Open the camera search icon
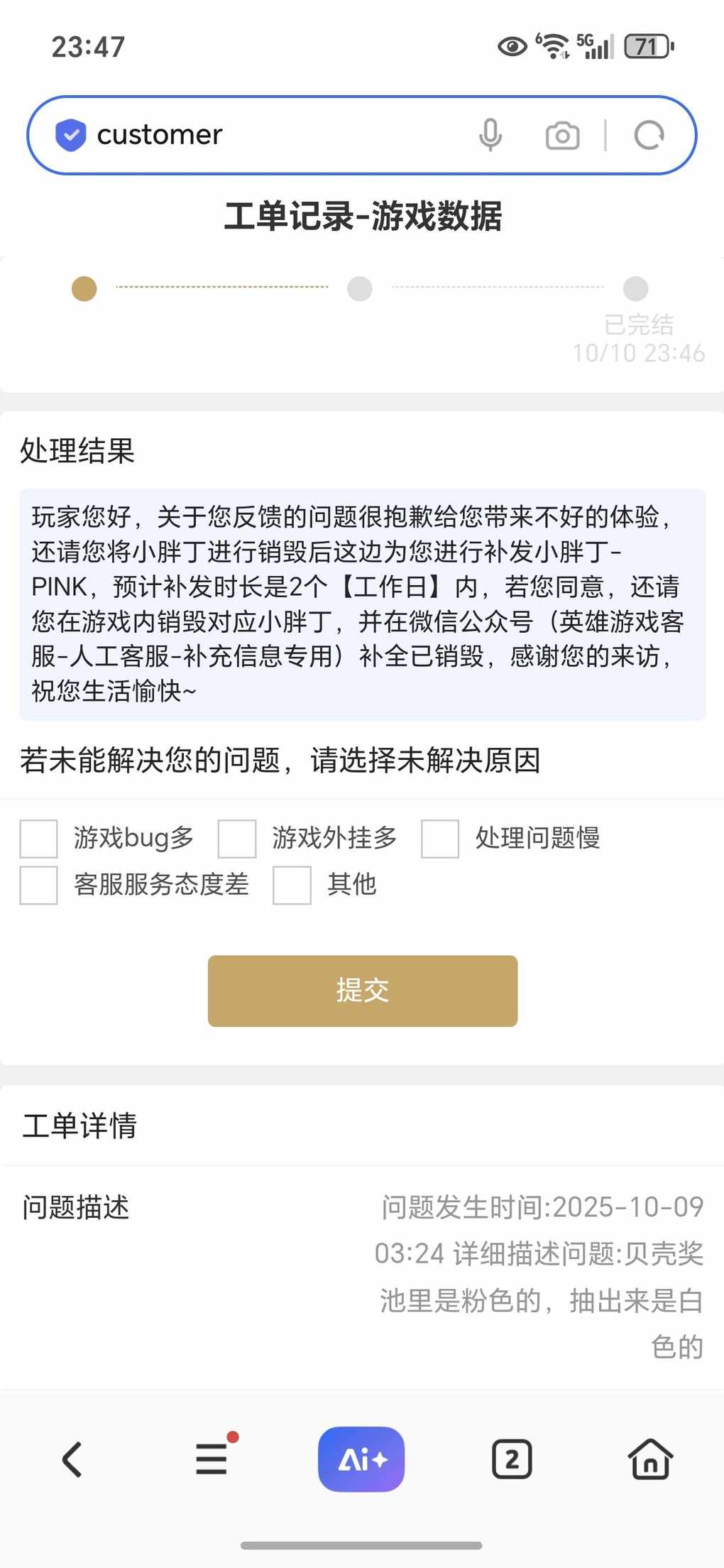This screenshot has height=1568, width=724. click(x=562, y=135)
